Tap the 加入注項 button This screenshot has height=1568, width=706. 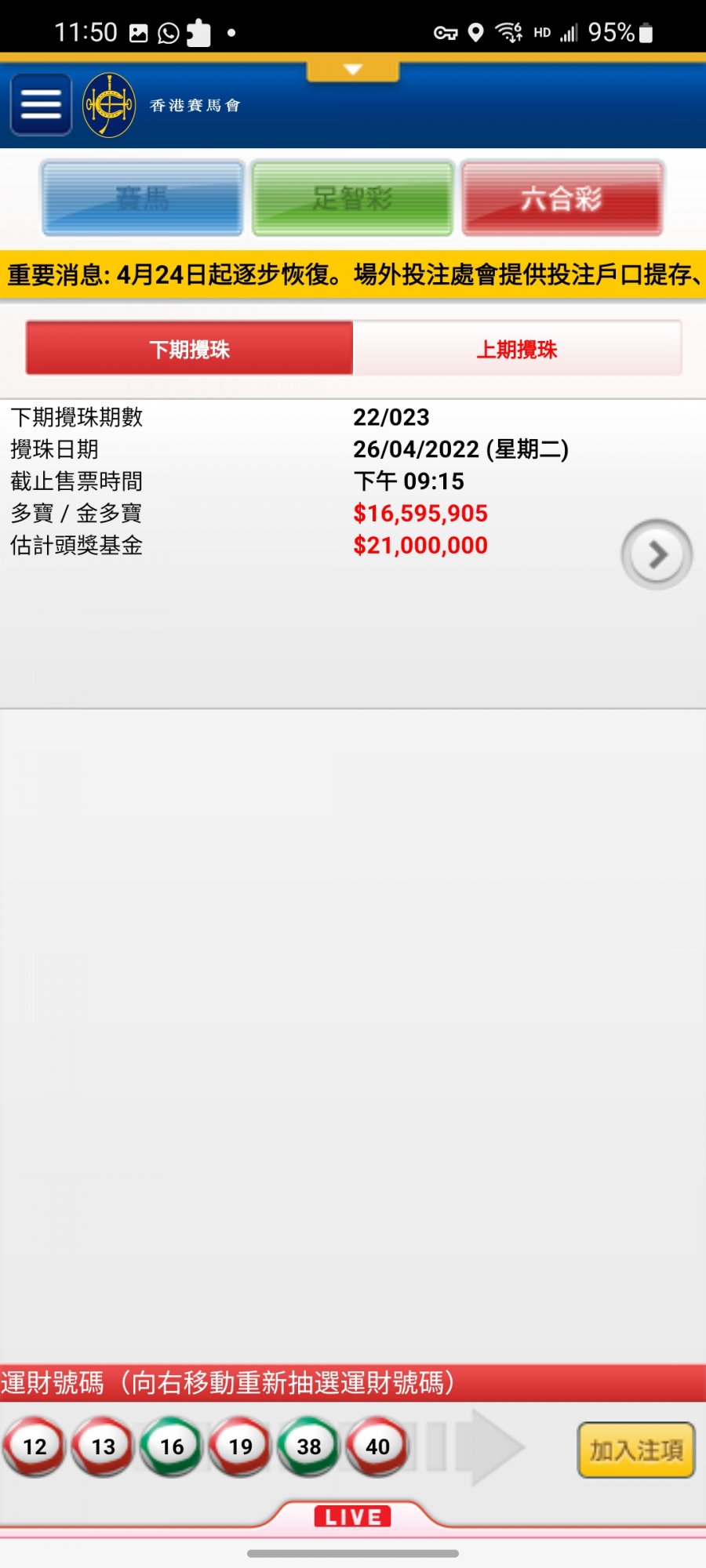(x=636, y=1450)
